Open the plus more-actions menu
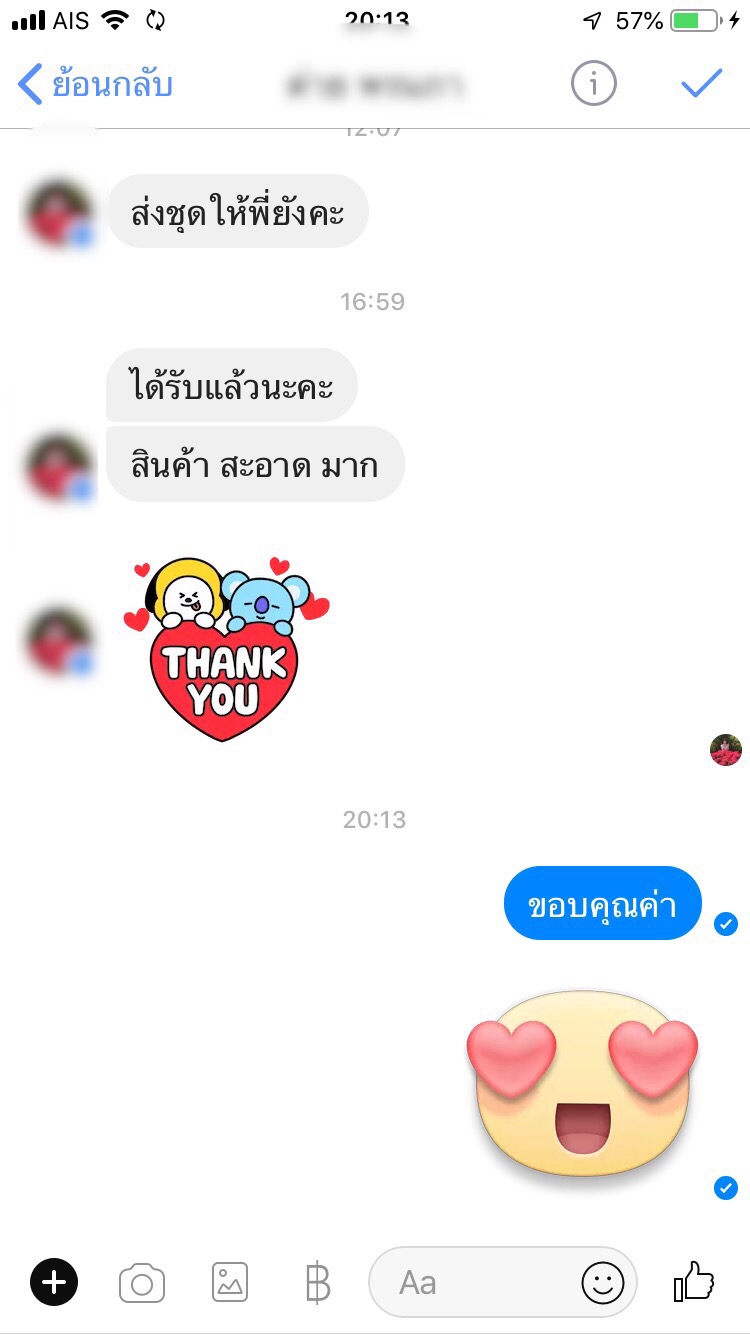The image size is (750, 1334). 54,1282
